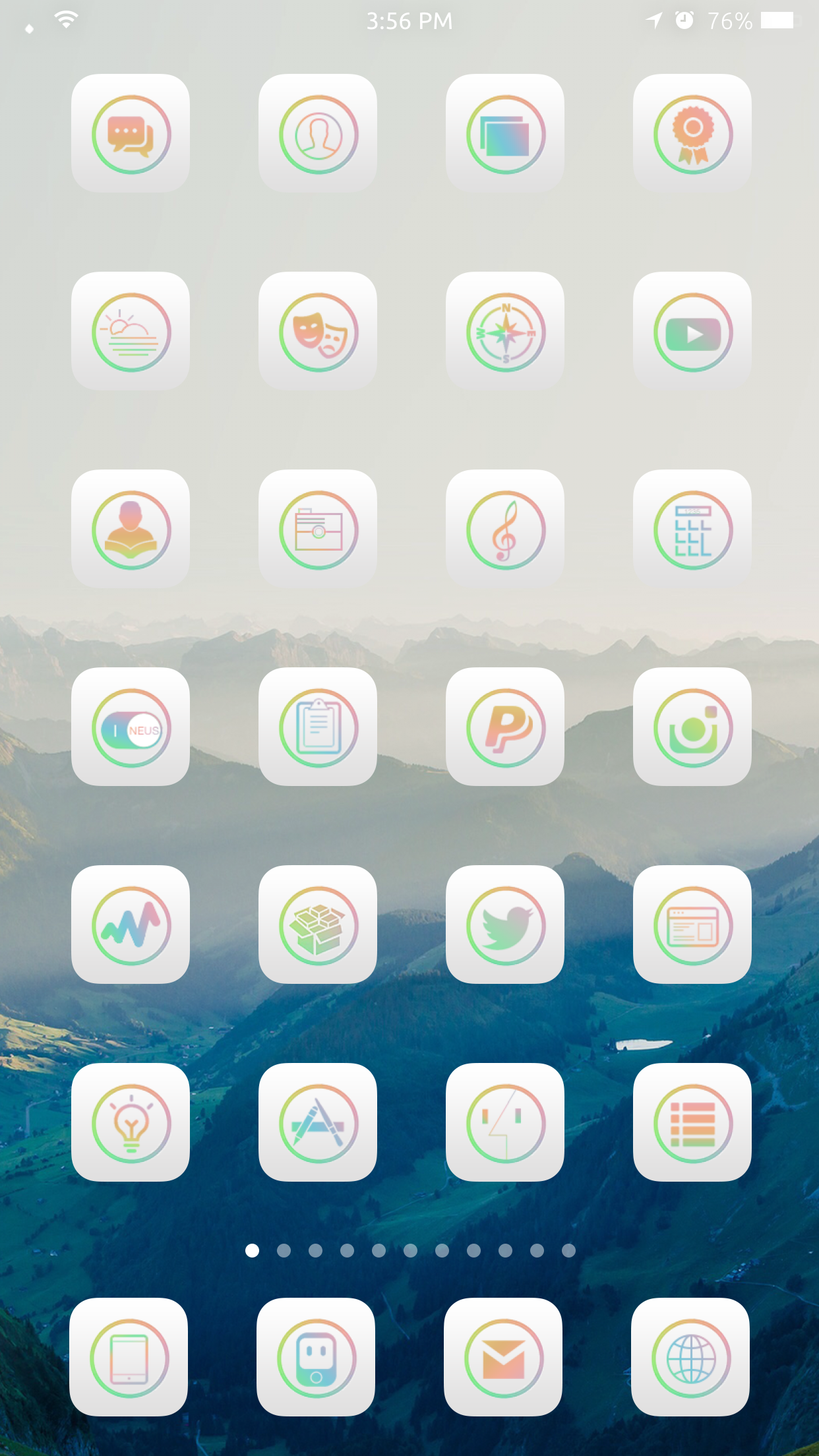819x1456 pixels.
Task: Open the Messages chat bubbles app
Action: (131, 134)
